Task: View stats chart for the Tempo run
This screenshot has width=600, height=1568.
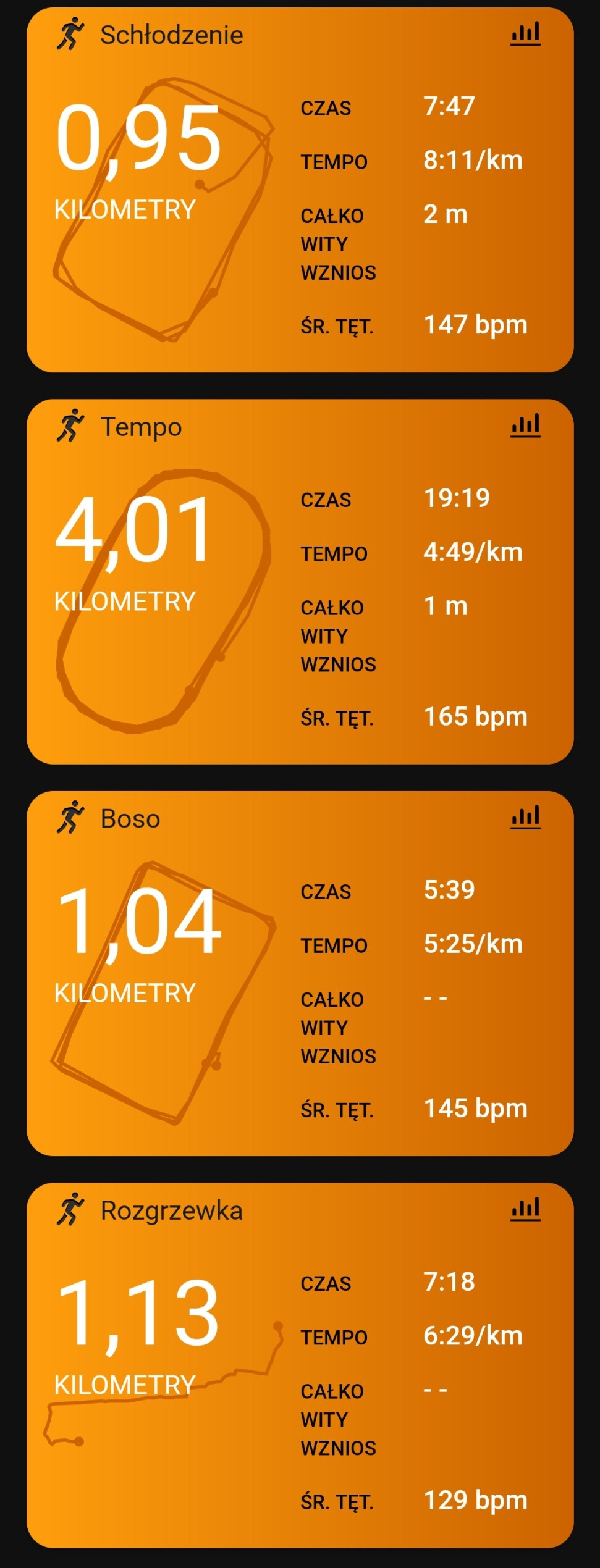Action: (525, 426)
